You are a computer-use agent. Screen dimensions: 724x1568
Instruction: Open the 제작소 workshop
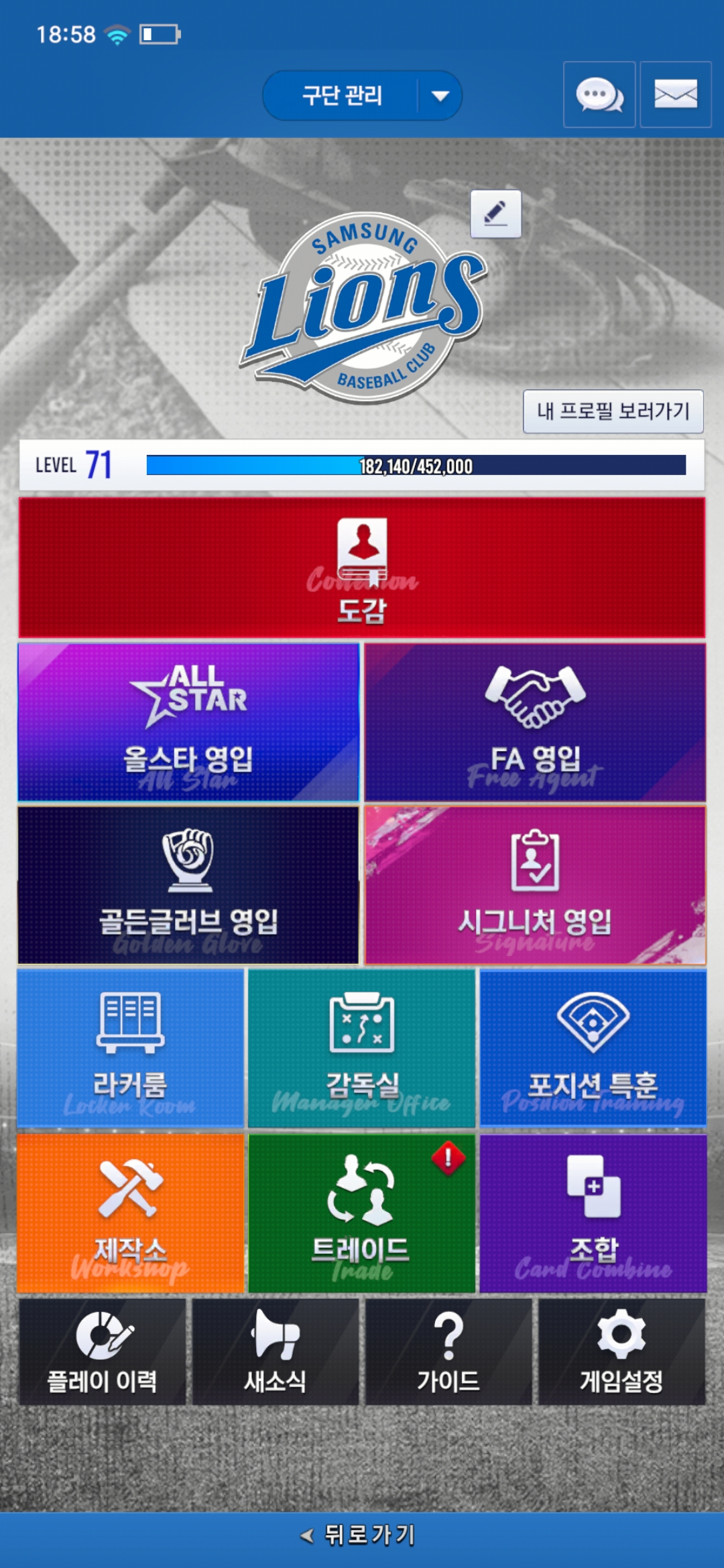pyautogui.click(x=131, y=1213)
